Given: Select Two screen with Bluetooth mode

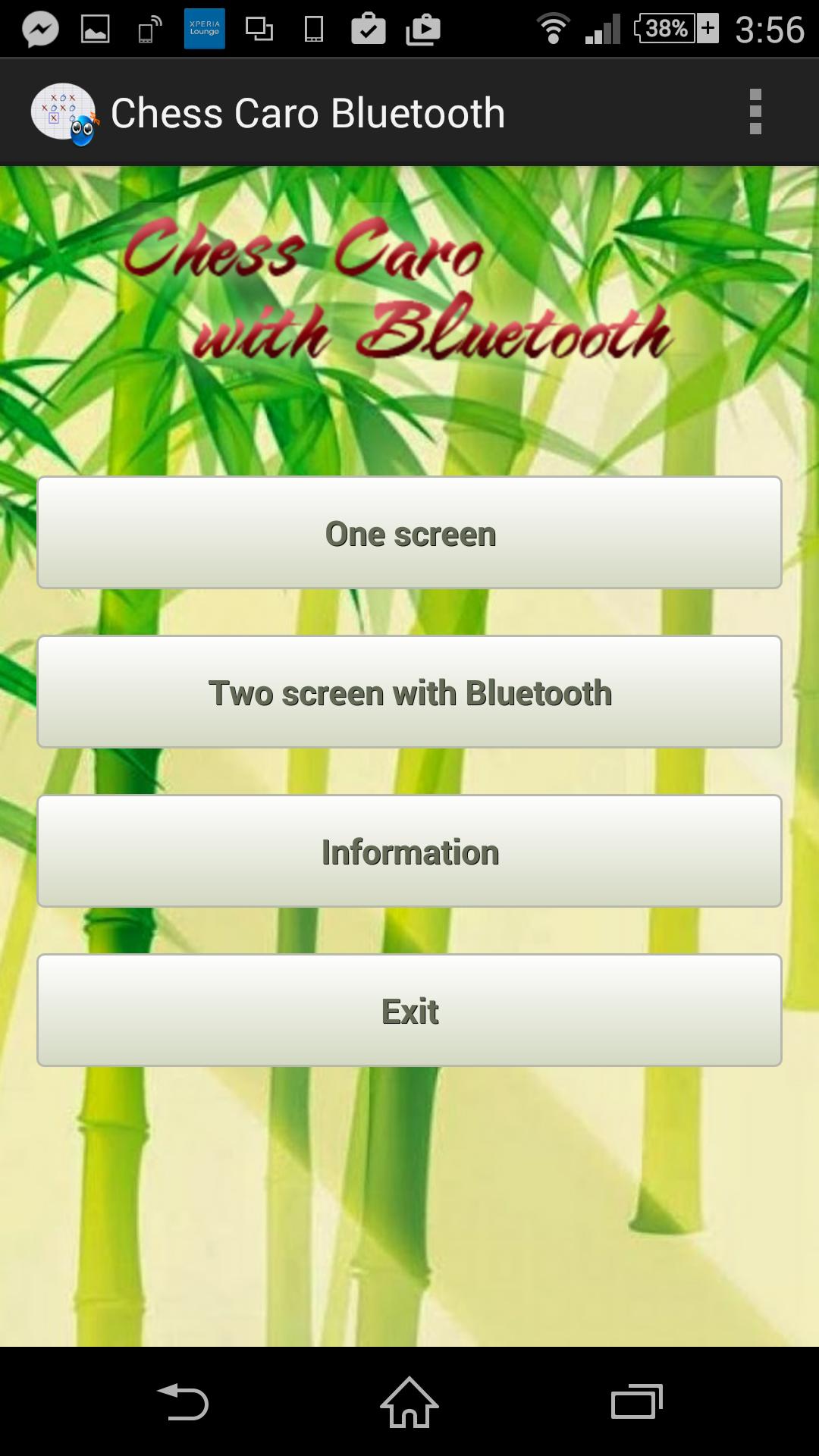Looking at the screenshot, I should [409, 692].
